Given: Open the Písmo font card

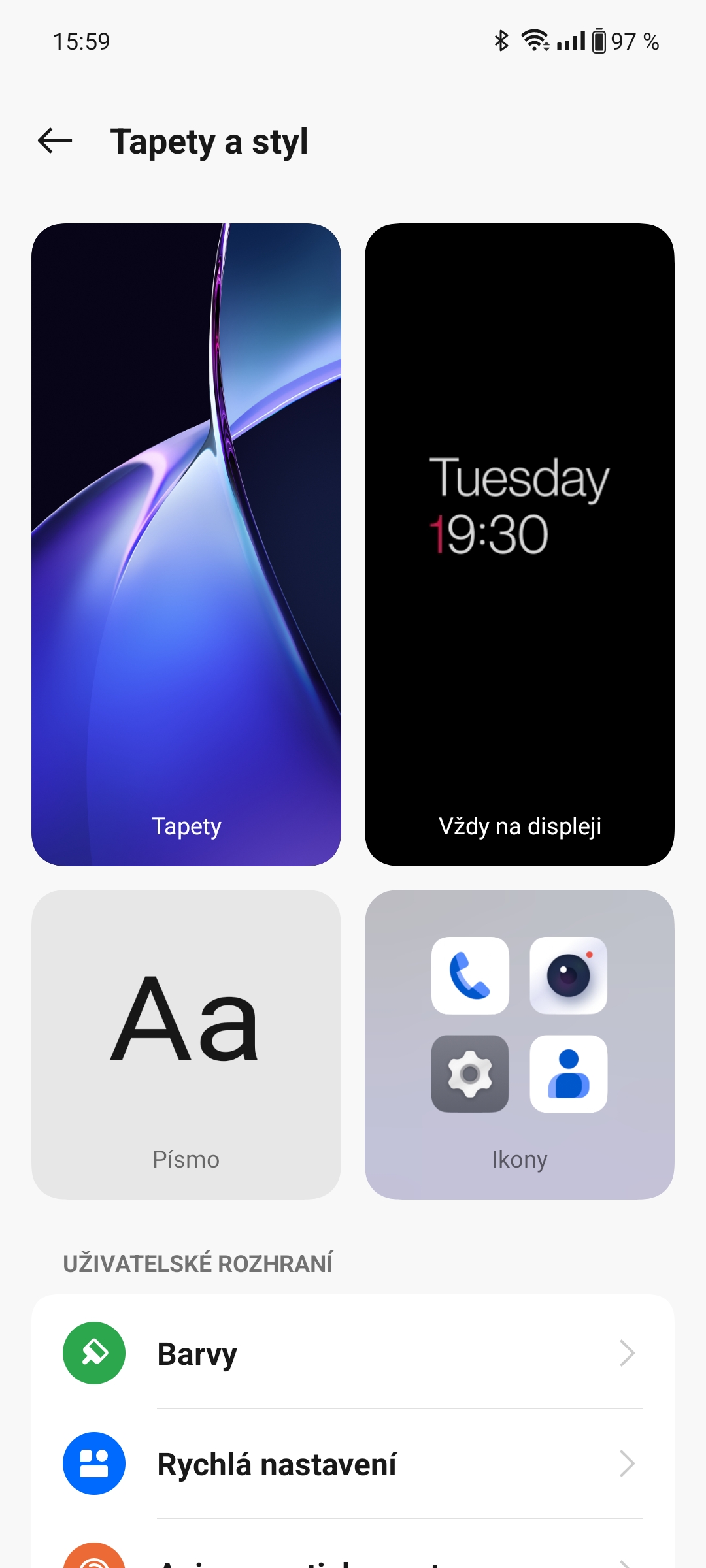Looking at the screenshot, I should tap(186, 1044).
